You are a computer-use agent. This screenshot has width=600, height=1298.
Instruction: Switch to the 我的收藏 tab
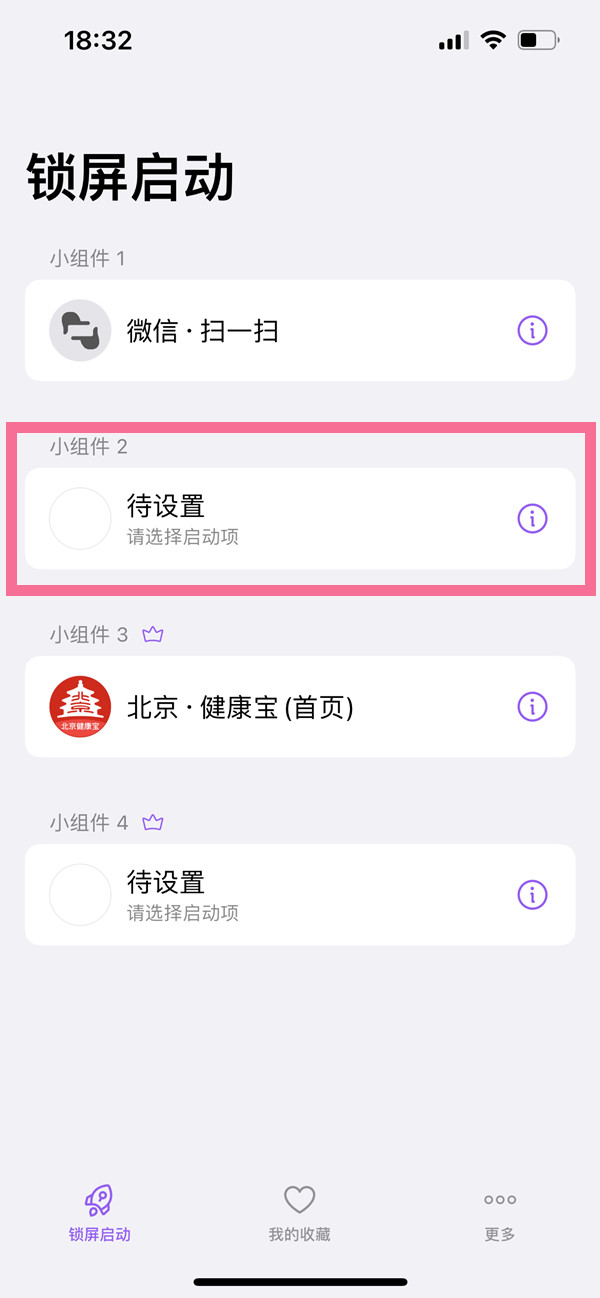pos(299,1213)
